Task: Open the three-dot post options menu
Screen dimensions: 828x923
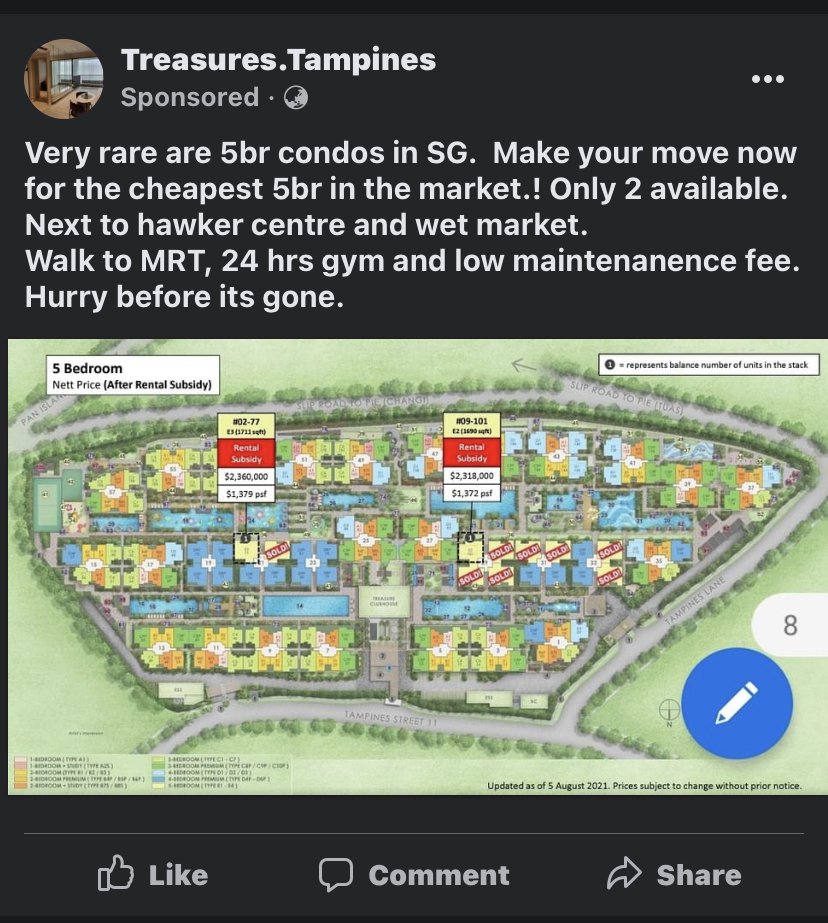Action: tap(767, 79)
